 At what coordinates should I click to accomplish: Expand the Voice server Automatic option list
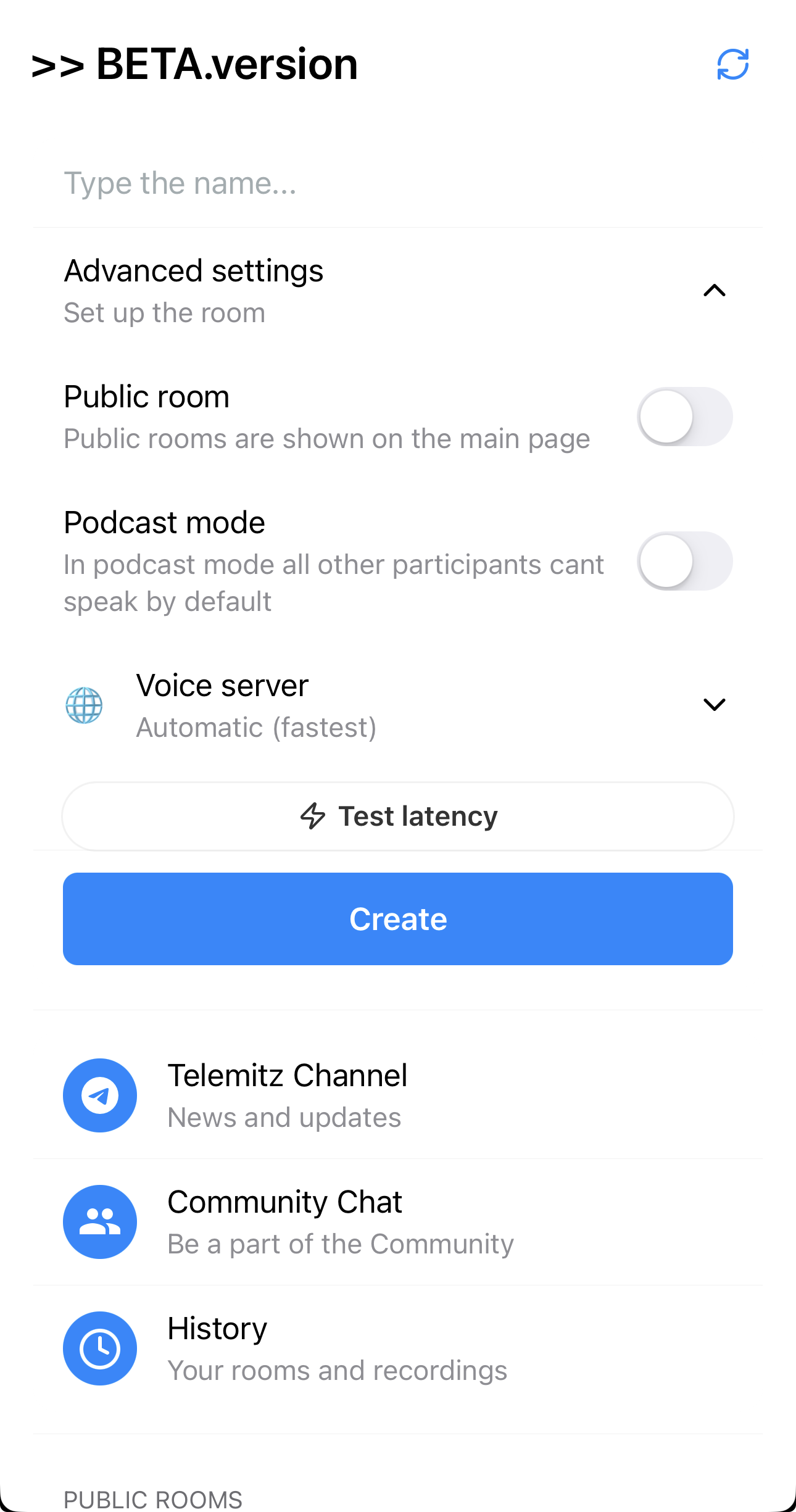pos(714,705)
